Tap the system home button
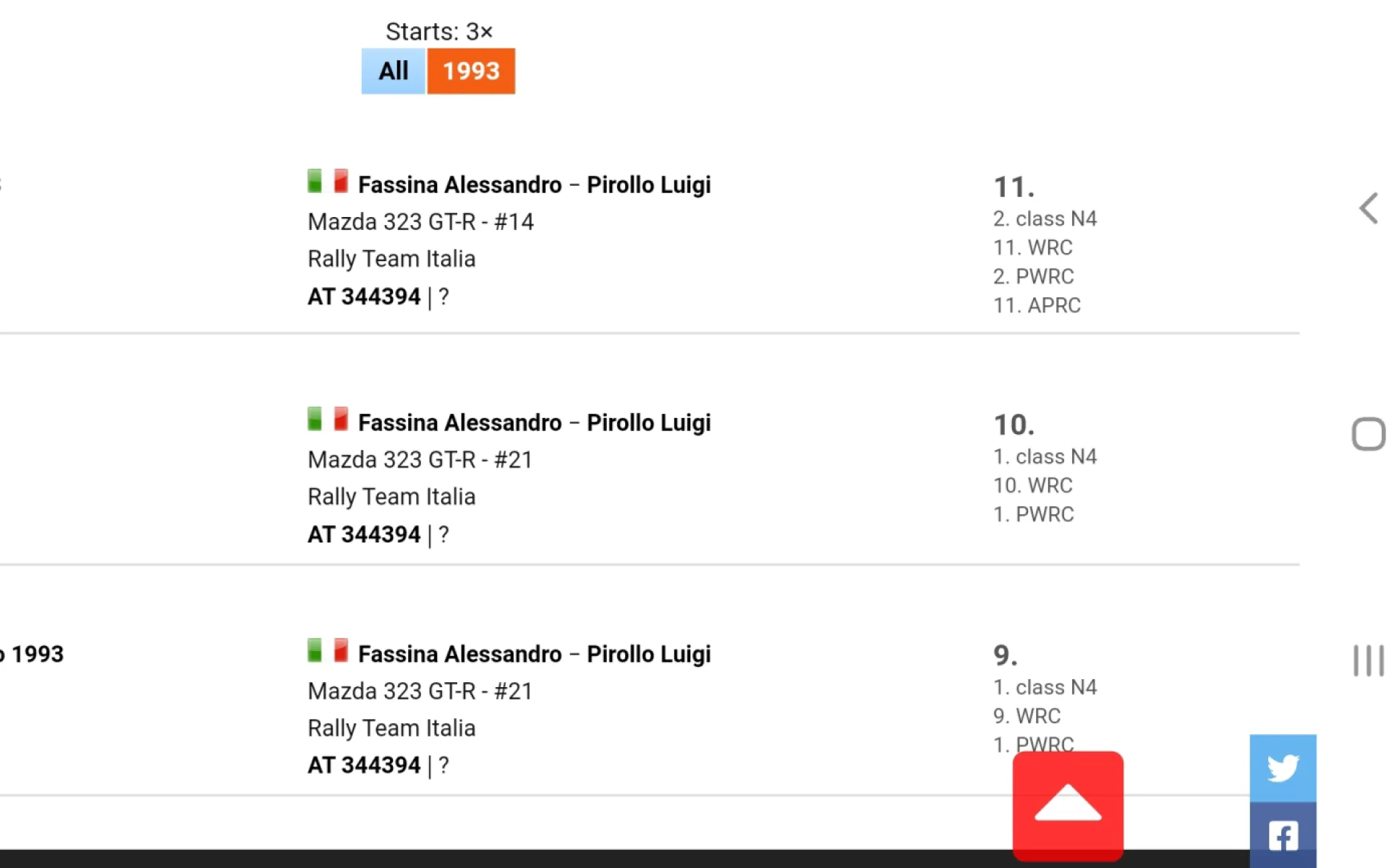1389x868 pixels. pyautogui.click(x=1368, y=435)
